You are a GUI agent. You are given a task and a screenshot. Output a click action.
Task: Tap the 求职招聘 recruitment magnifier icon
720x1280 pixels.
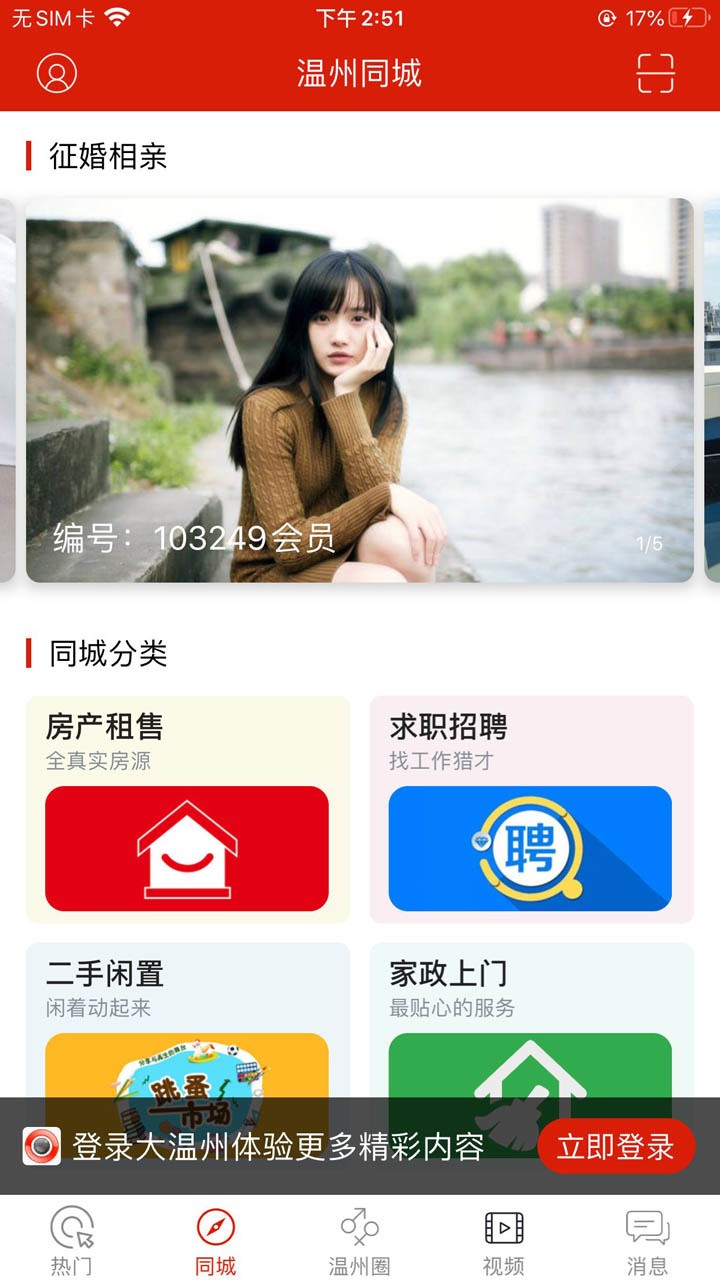pyautogui.click(x=531, y=848)
